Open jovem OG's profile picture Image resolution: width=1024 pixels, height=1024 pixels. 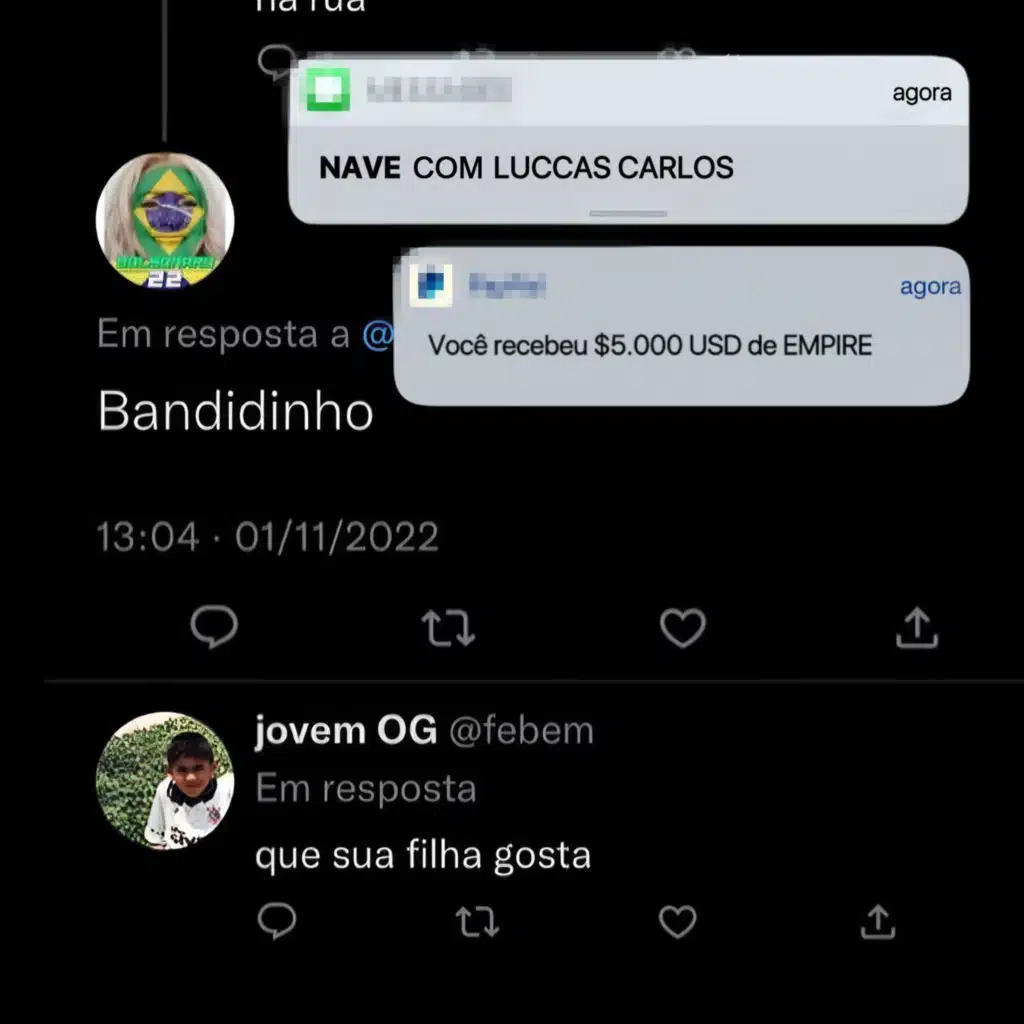[x=165, y=781]
